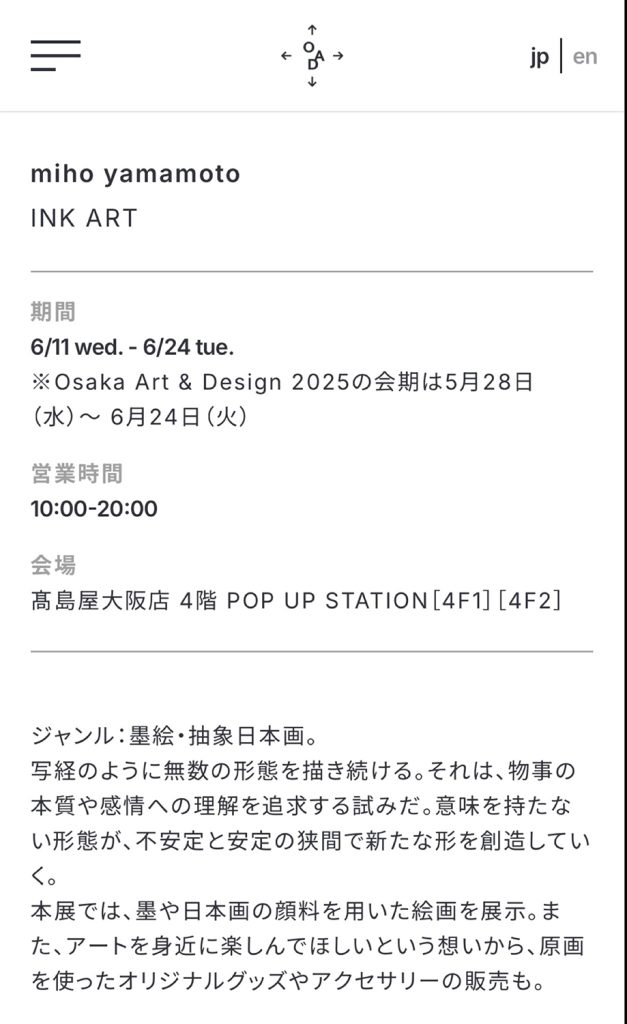This screenshot has height=1024, width=627.
Task: Tap the OAD logo to go home
Action: click(x=312, y=56)
